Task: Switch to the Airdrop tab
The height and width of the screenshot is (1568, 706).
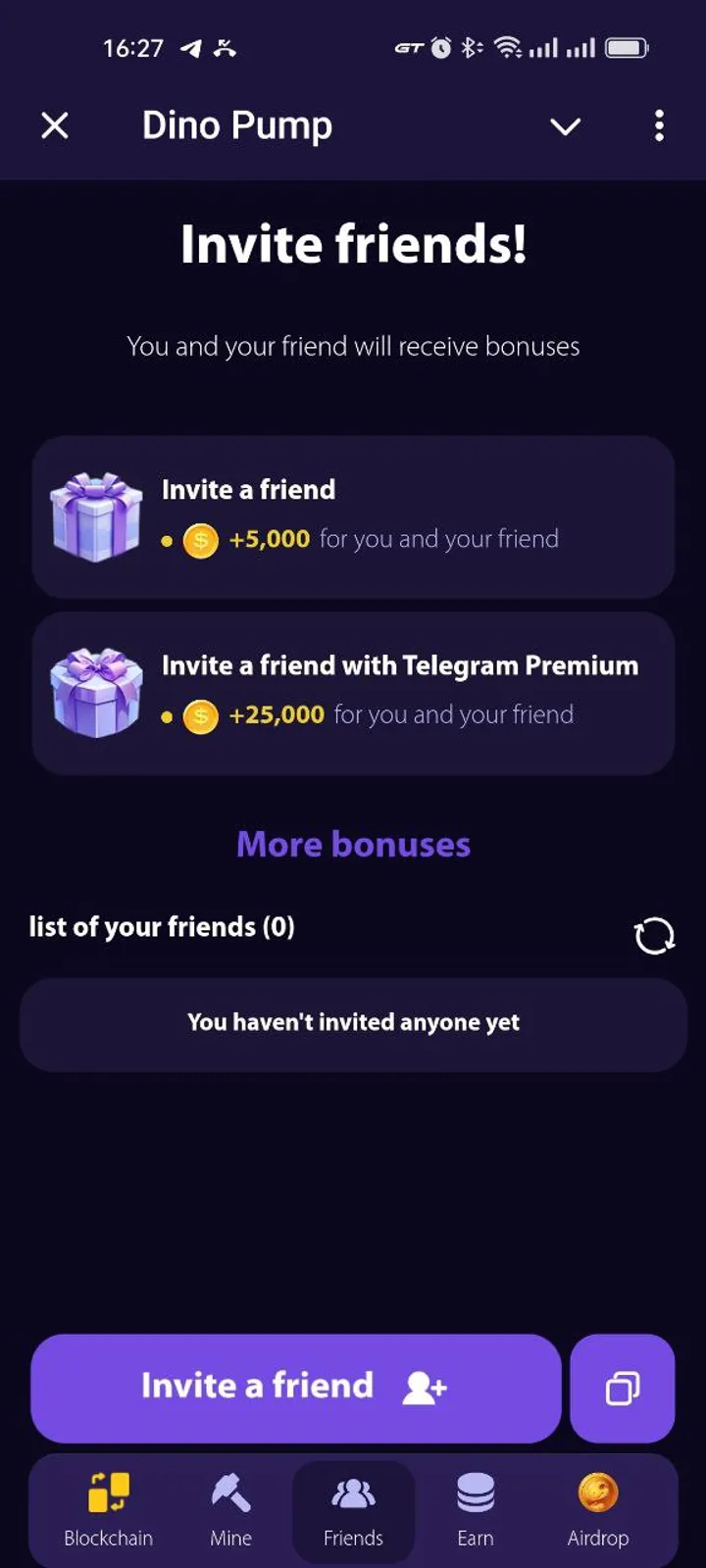Action: 597,1510
